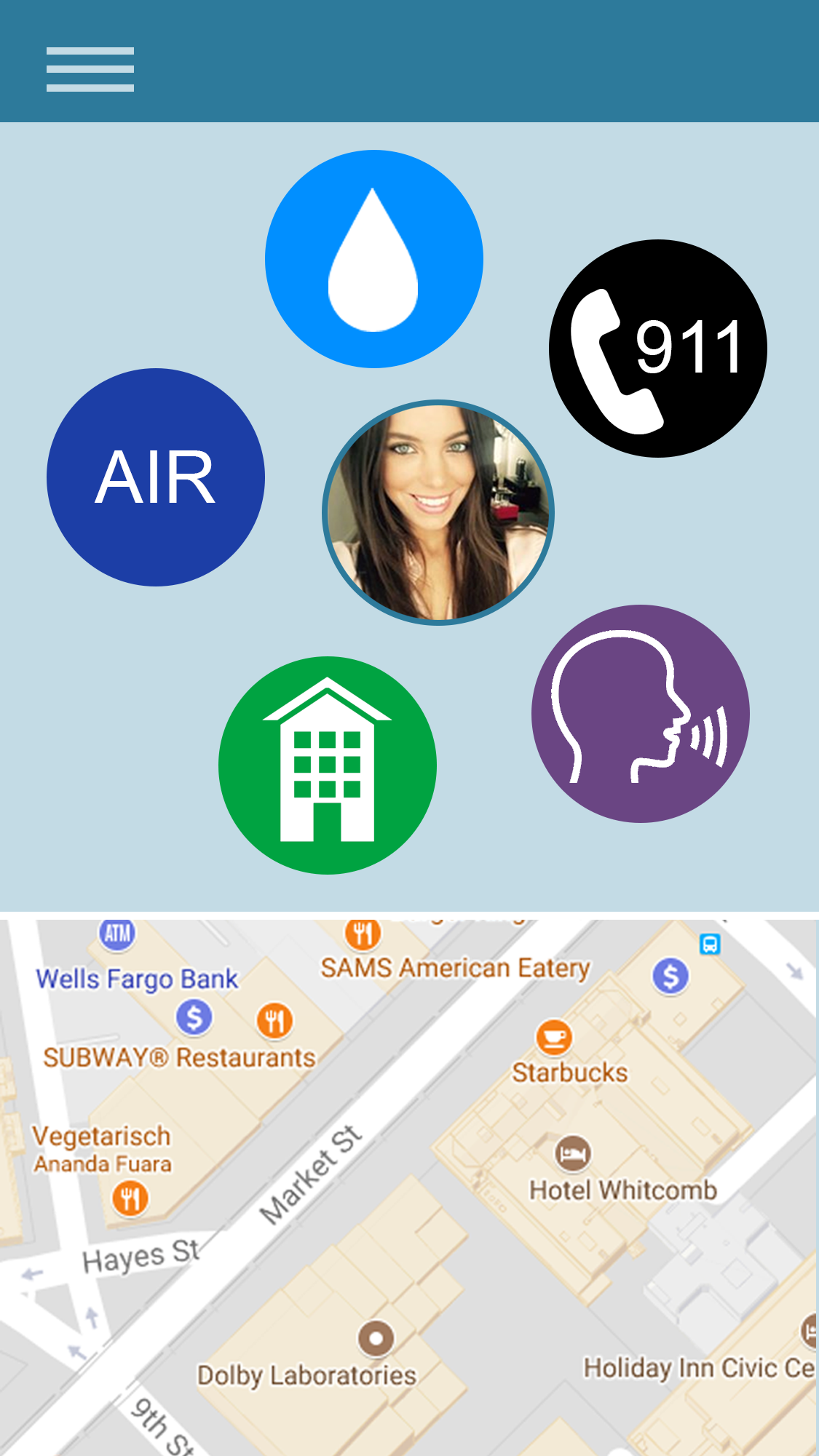Select the AIR circle button
The width and height of the screenshot is (819, 1456).
click(156, 477)
